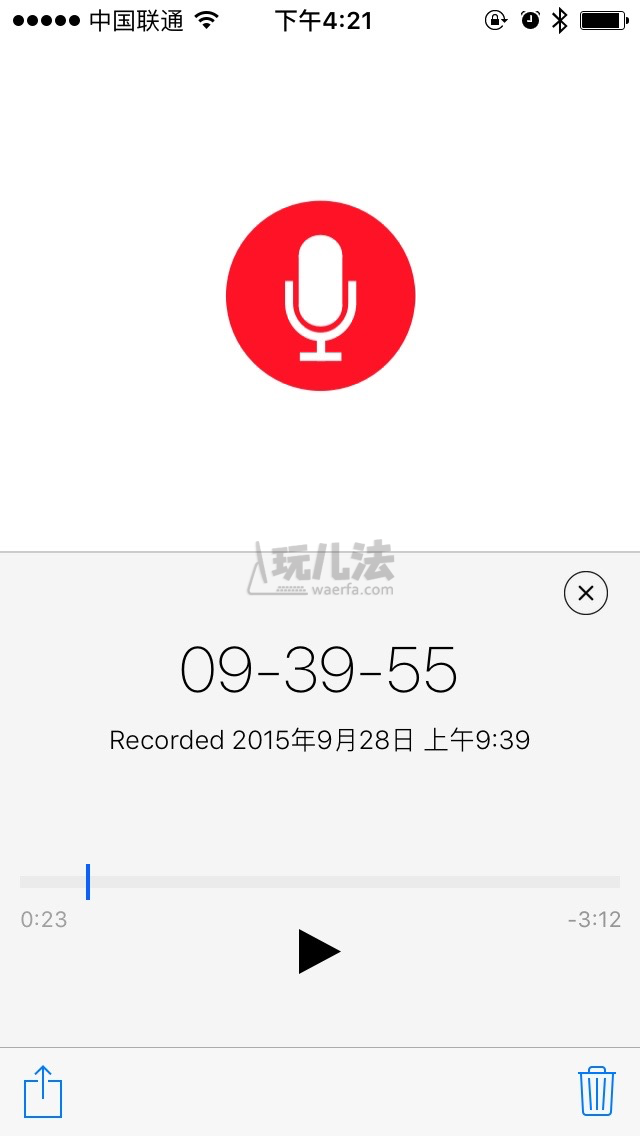The image size is (640, 1136).
Task: Share this recording
Action: (x=43, y=1091)
